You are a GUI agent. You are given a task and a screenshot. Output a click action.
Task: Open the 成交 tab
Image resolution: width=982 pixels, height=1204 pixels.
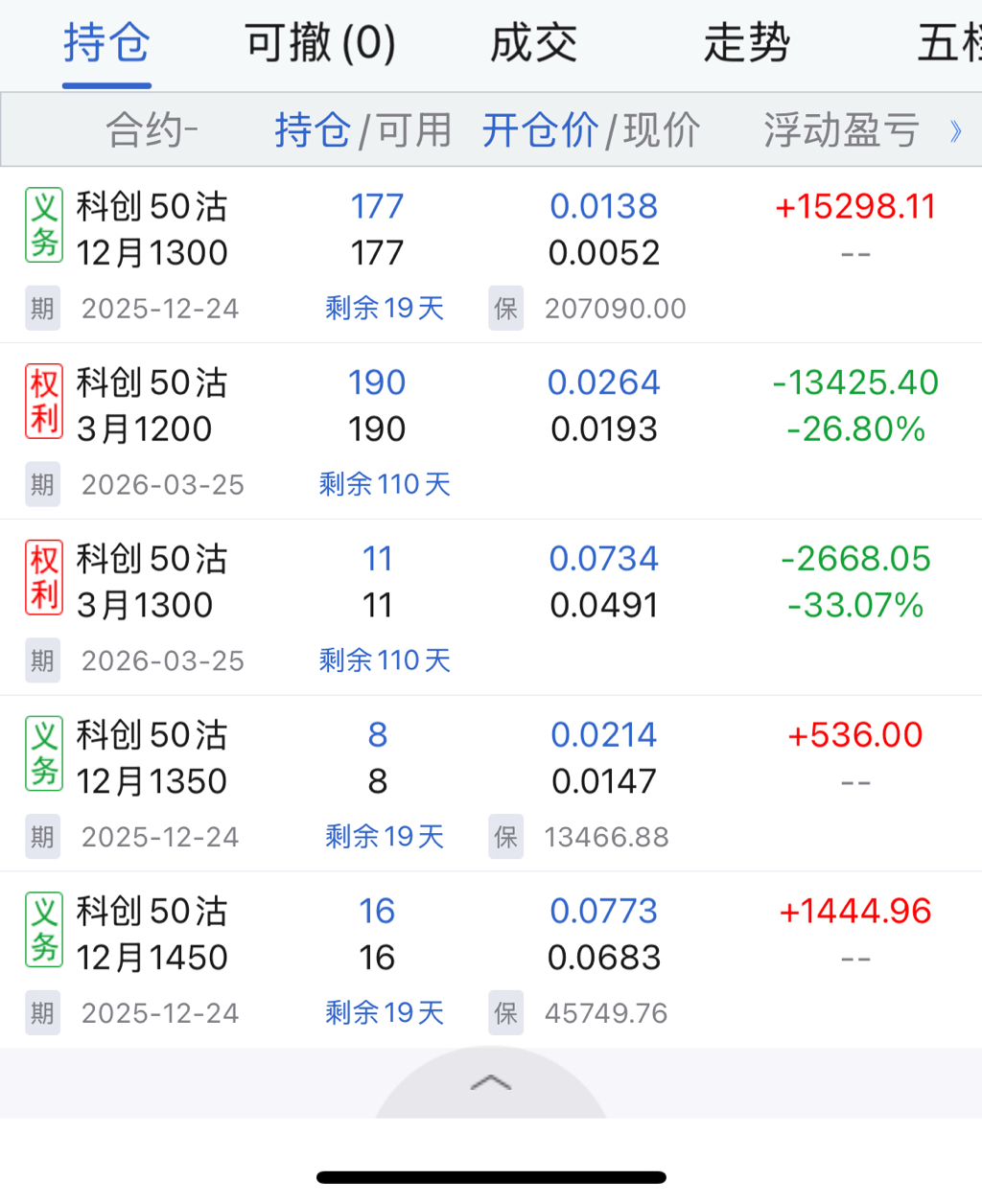point(534,44)
